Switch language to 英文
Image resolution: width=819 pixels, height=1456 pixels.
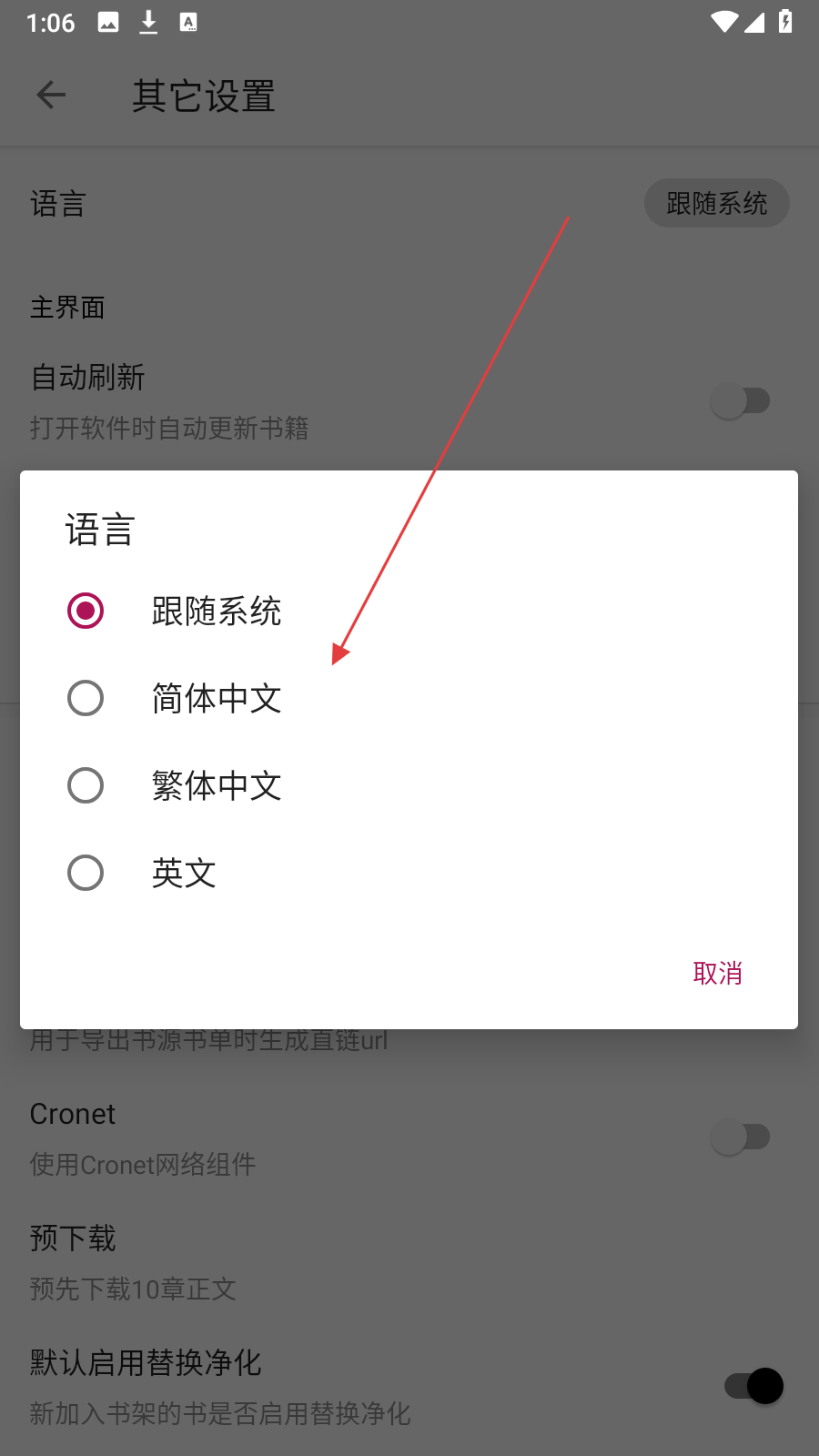(86, 873)
